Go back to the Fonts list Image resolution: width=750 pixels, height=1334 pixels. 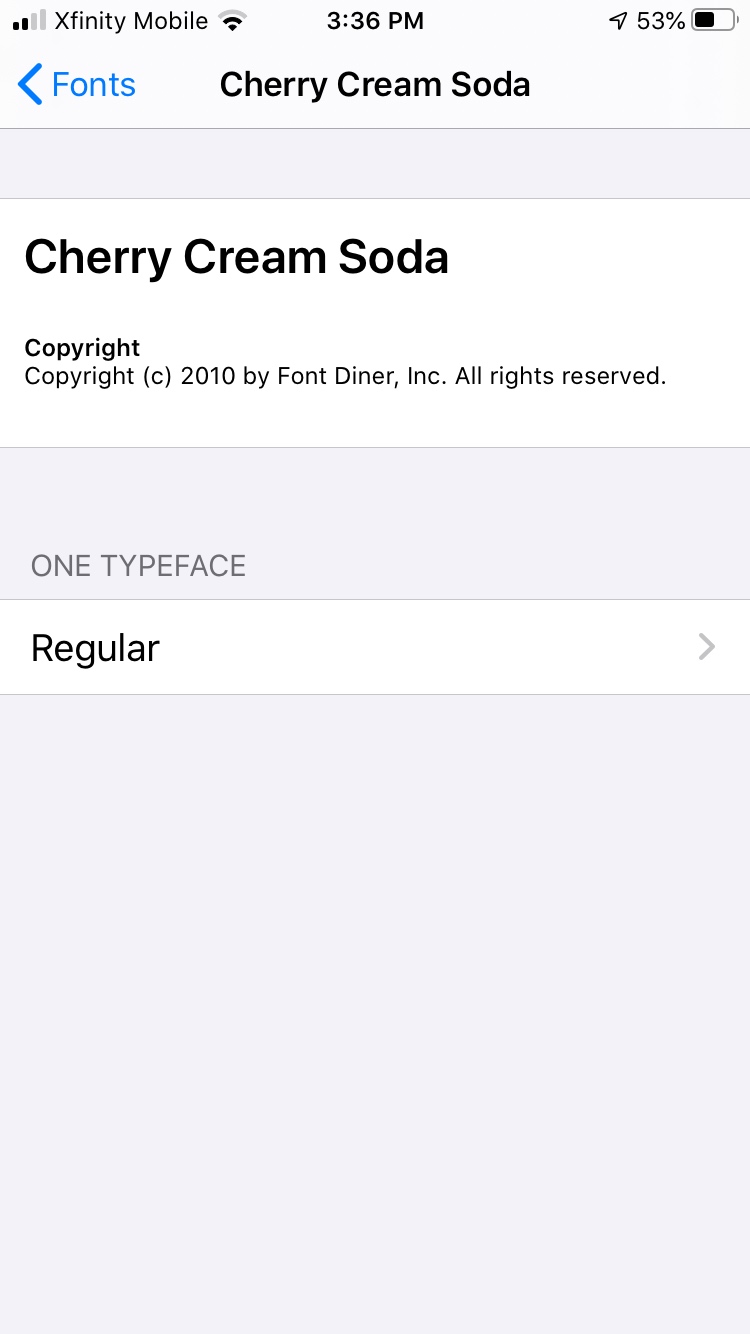coord(77,85)
